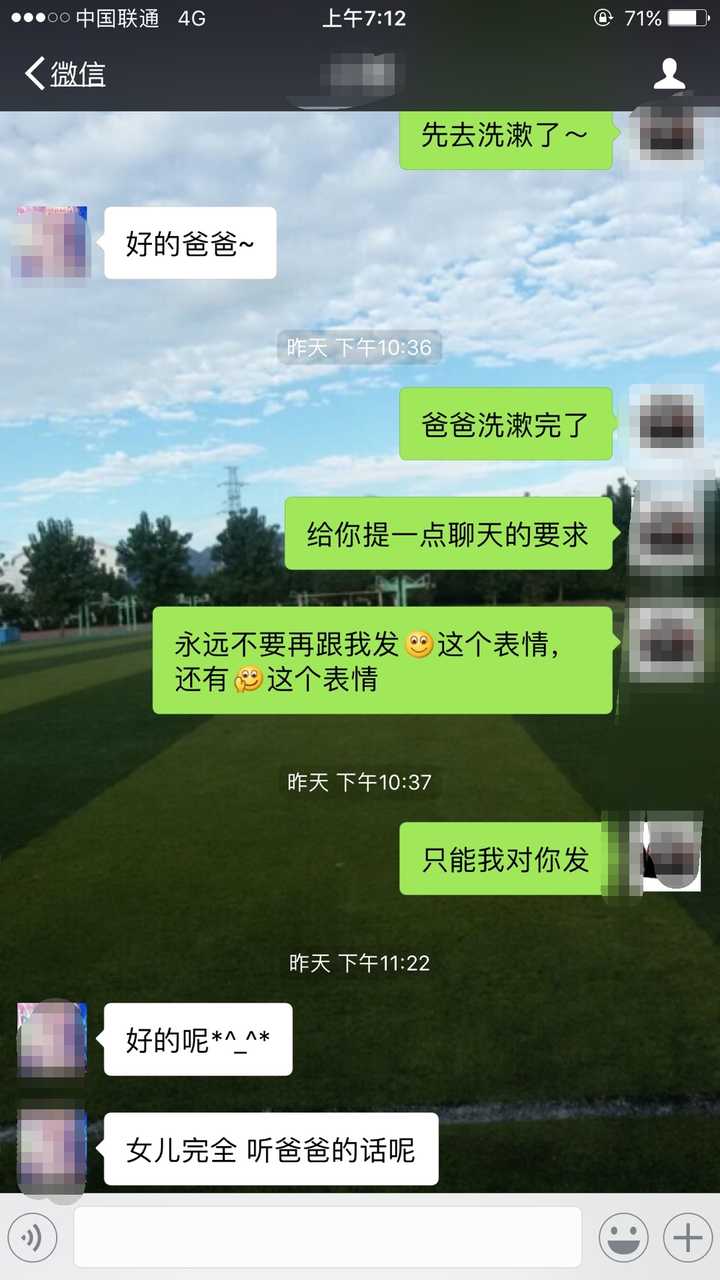
Task: Go back to the 微信 chat list
Action: pyautogui.click(x=65, y=74)
